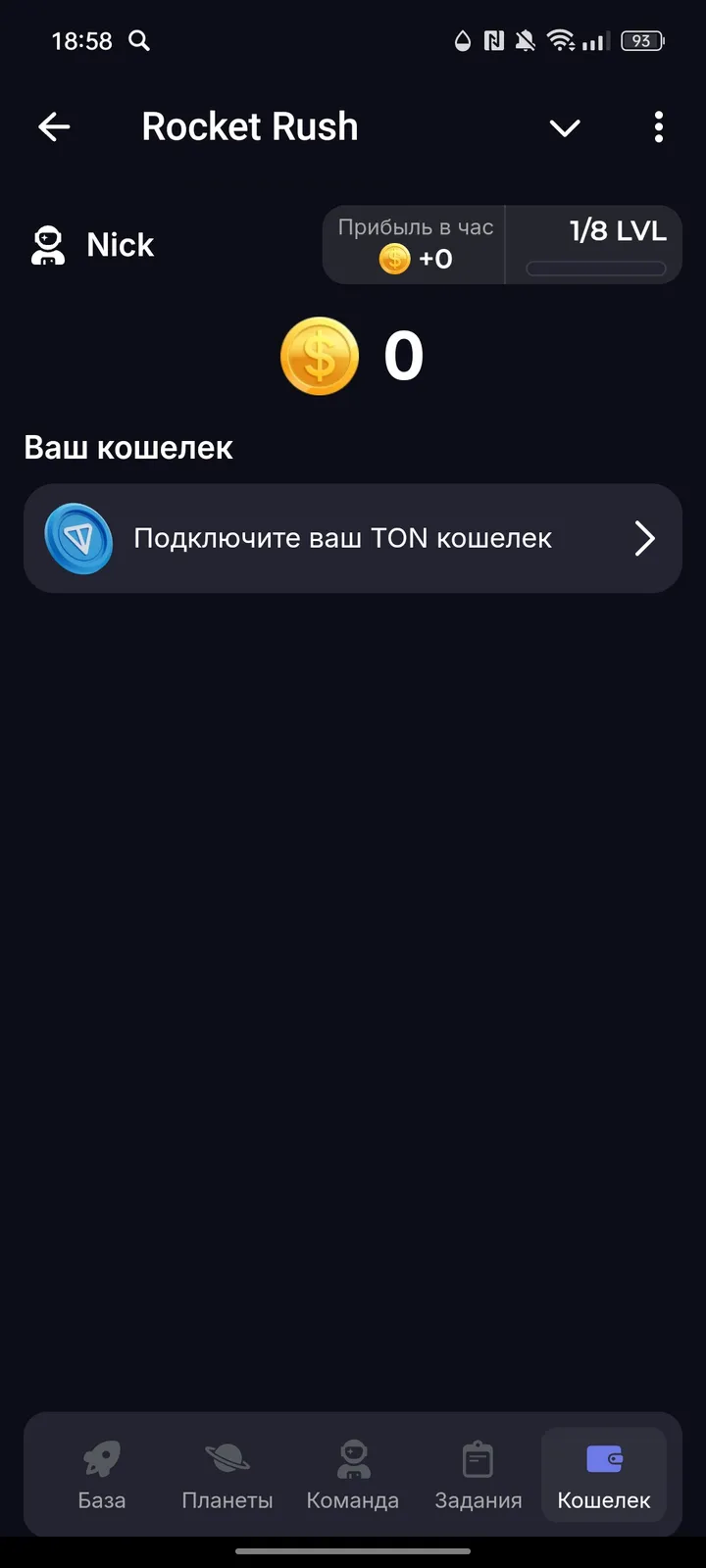706x1568 pixels.
Task: Expand the Rocket Rush title chevron
Action: coord(565,127)
